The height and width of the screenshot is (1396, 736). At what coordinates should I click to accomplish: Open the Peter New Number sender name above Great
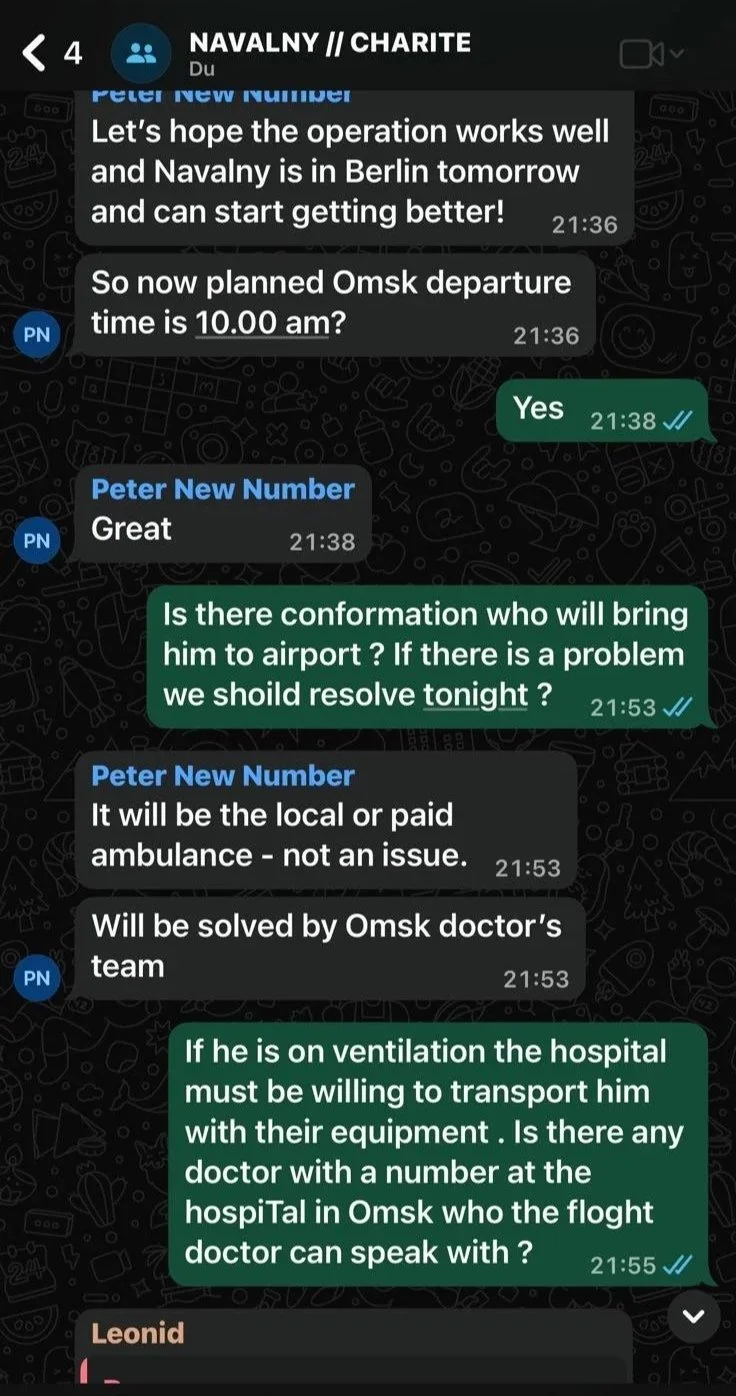click(222, 489)
